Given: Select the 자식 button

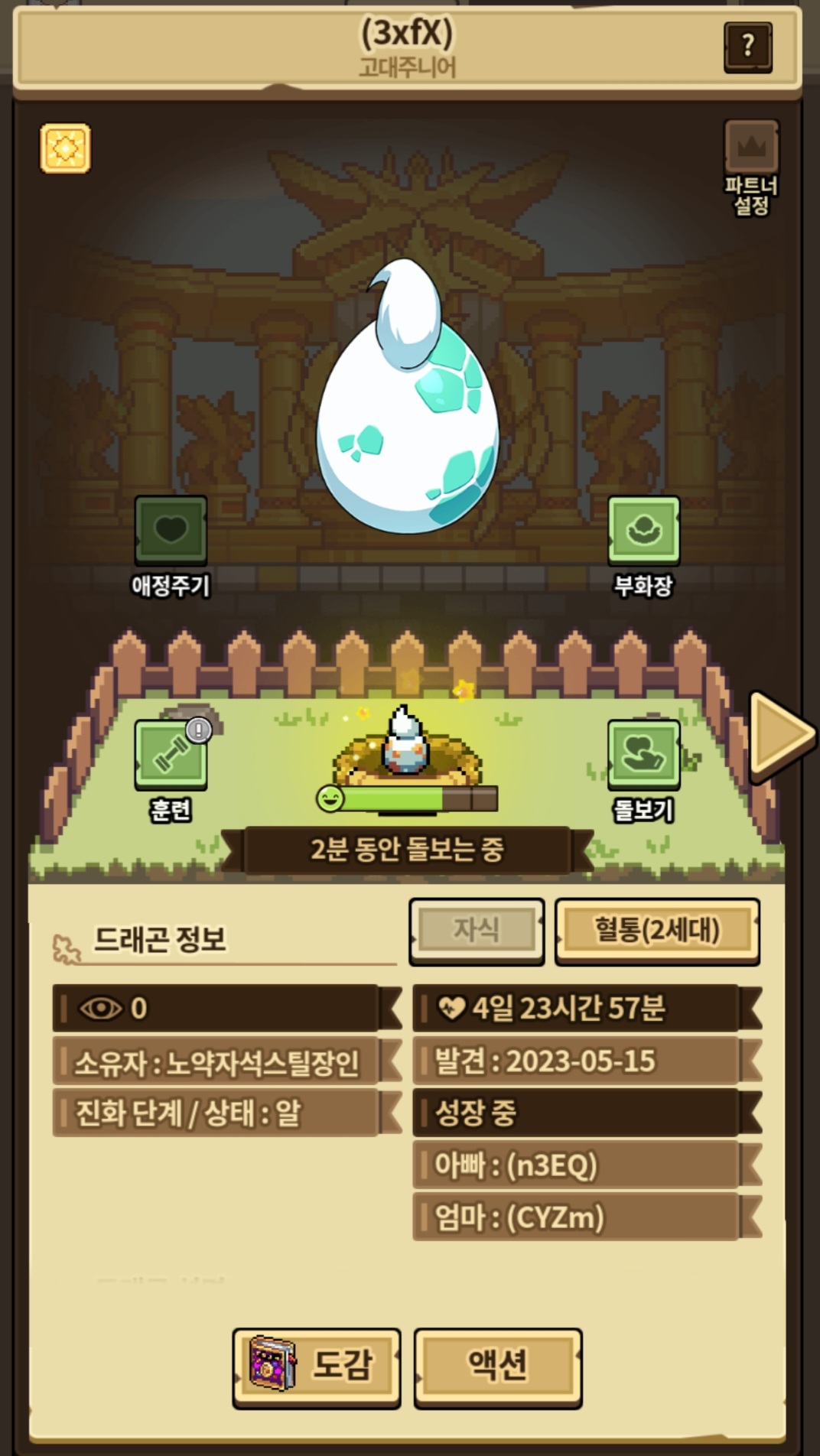Looking at the screenshot, I should 477,931.
